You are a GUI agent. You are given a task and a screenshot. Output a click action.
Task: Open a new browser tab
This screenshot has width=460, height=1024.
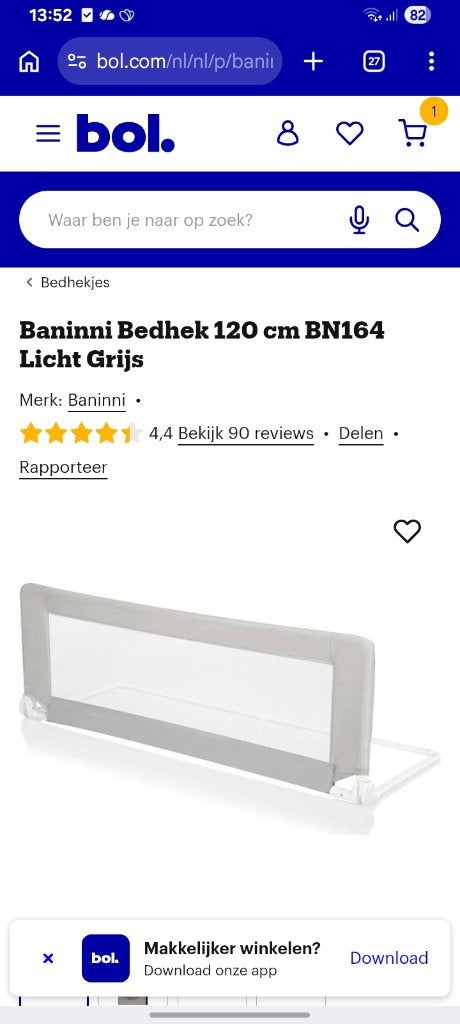coord(314,61)
